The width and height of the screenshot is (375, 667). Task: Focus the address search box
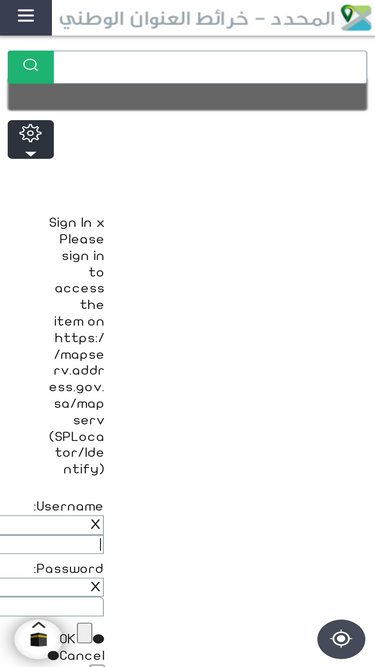point(210,67)
